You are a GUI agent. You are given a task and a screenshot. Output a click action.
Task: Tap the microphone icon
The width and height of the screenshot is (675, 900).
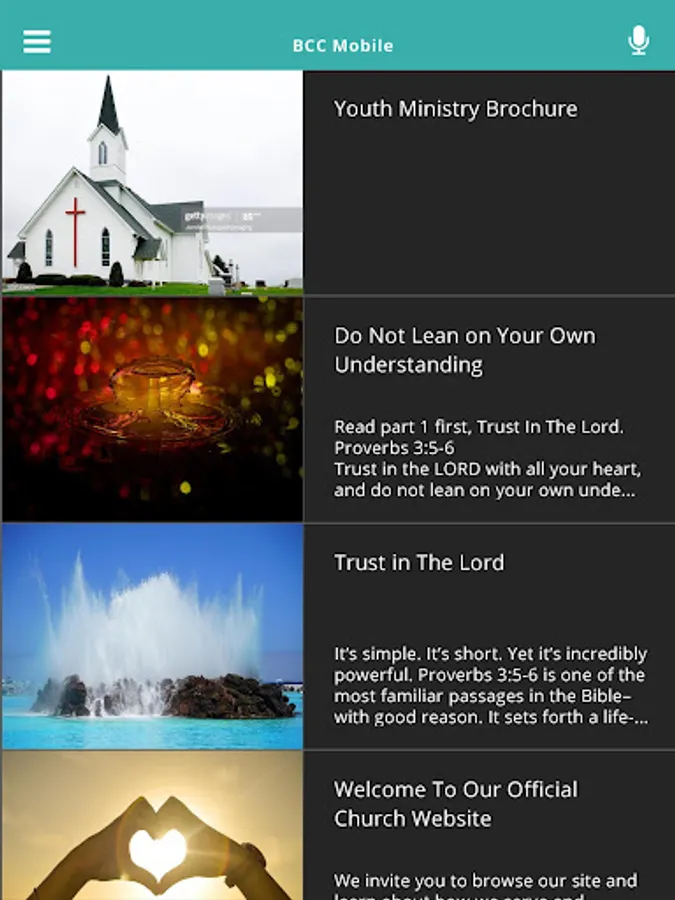[x=638, y=40]
